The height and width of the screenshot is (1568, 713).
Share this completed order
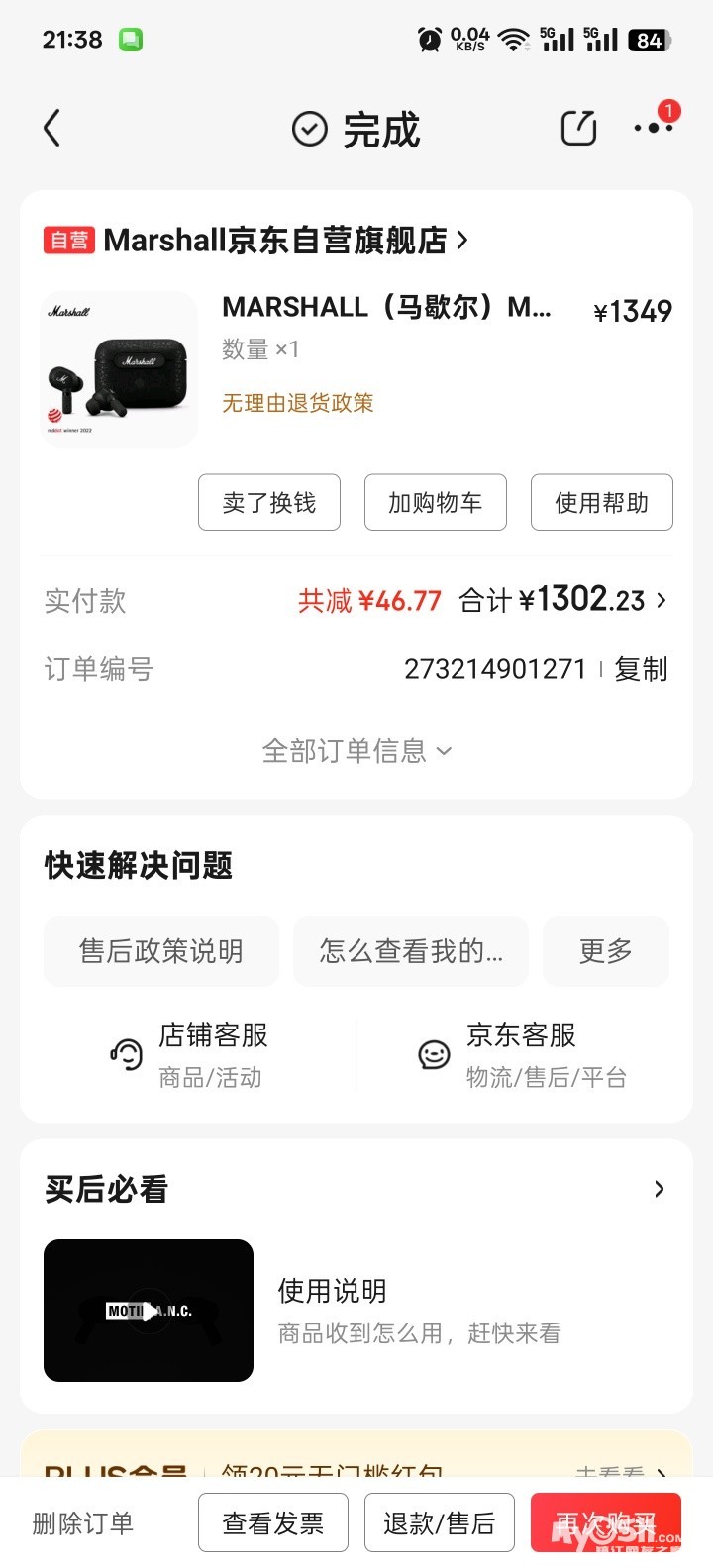[578, 129]
